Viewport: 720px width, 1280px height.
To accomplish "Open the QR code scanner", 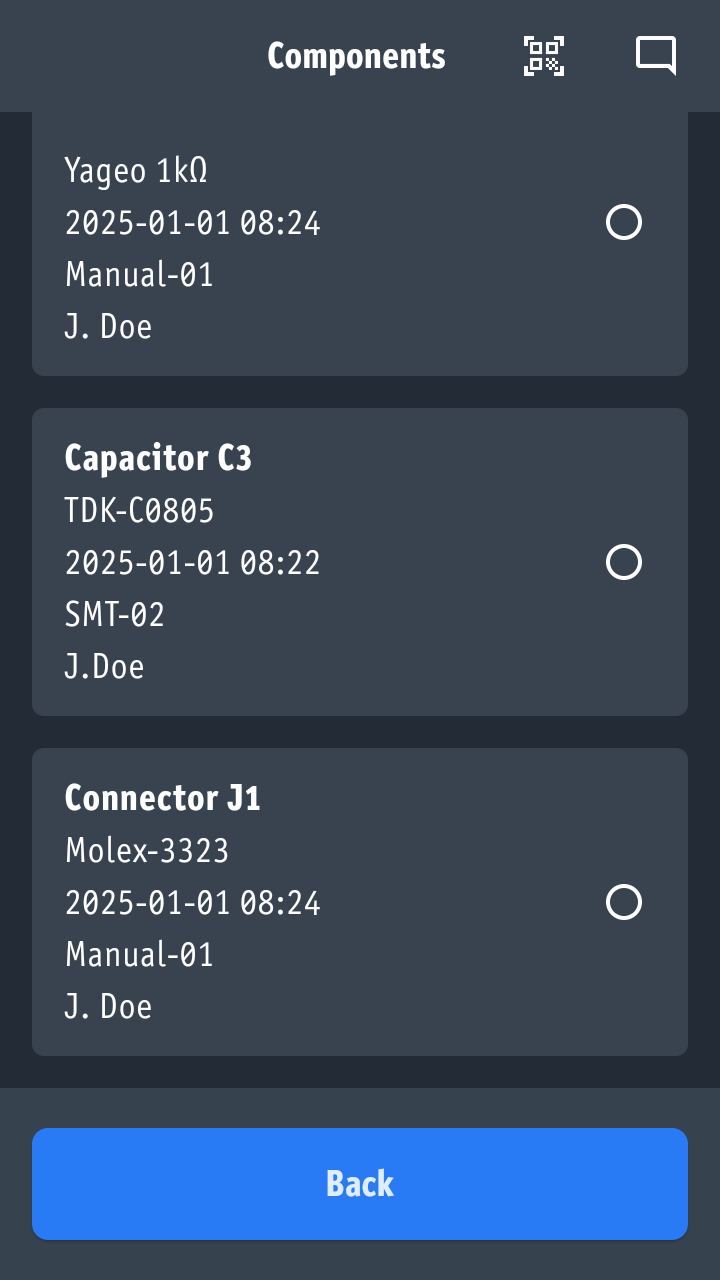I will (x=544, y=56).
